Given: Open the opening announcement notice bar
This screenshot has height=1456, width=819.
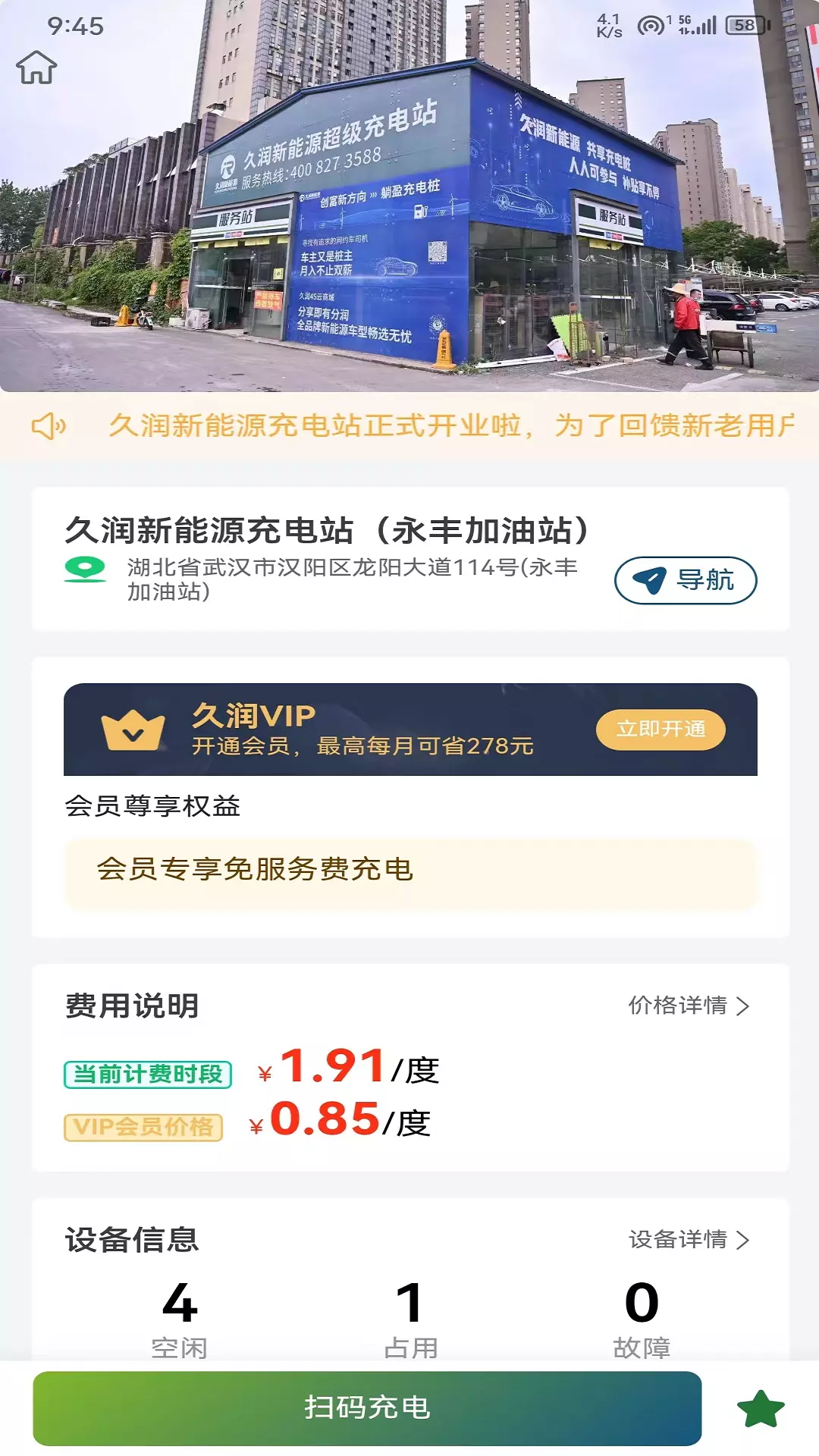Looking at the screenshot, I should pyautogui.click(x=409, y=426).
